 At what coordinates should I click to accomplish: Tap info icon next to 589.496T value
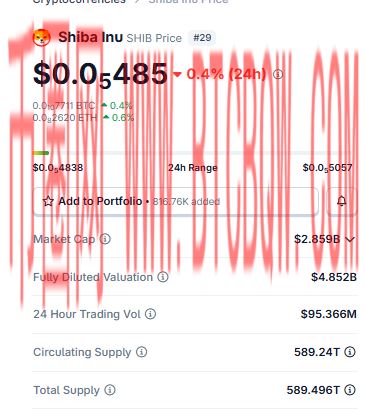(x=350, y=390)
